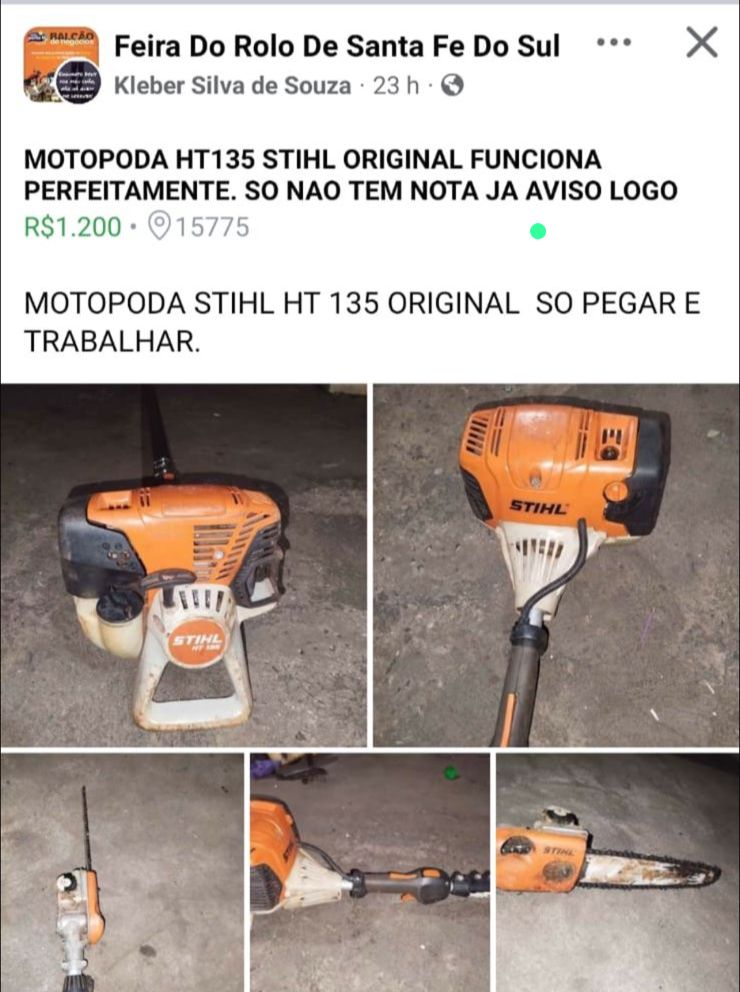Close the post with the X button
Screen dimensions: 740x992
click(x=702, y=42)
